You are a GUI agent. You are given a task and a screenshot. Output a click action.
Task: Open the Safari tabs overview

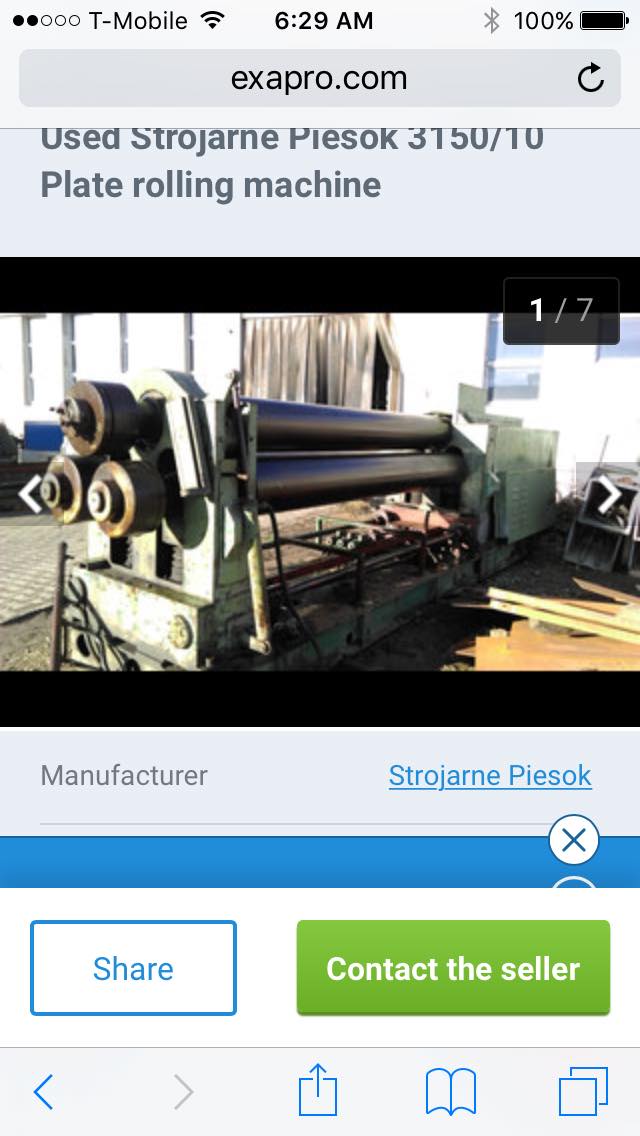pos(582,1091)
